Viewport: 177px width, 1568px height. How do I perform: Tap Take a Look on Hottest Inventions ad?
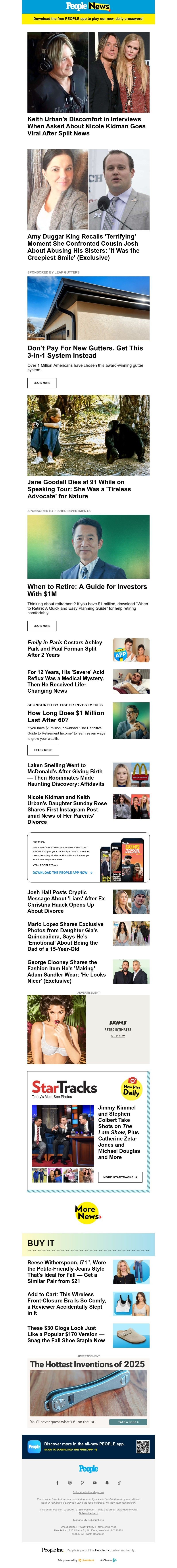128,1422
